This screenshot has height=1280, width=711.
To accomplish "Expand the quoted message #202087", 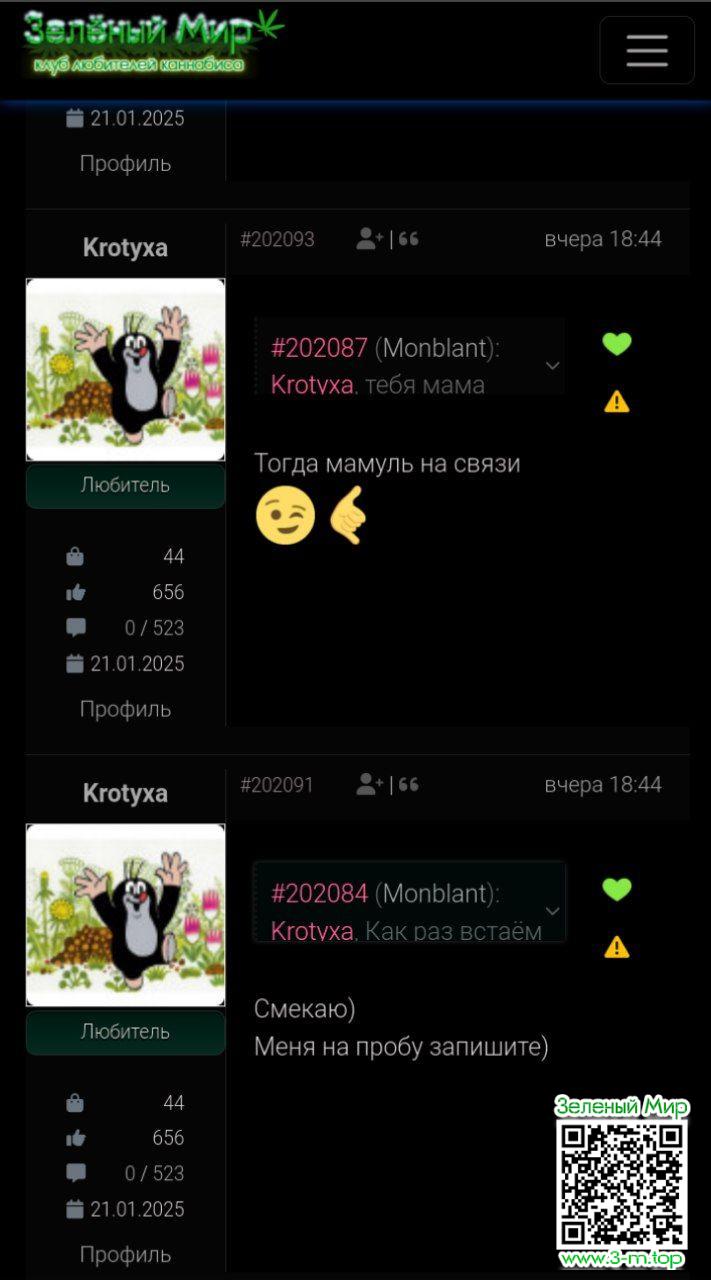I will pos(552,365).
